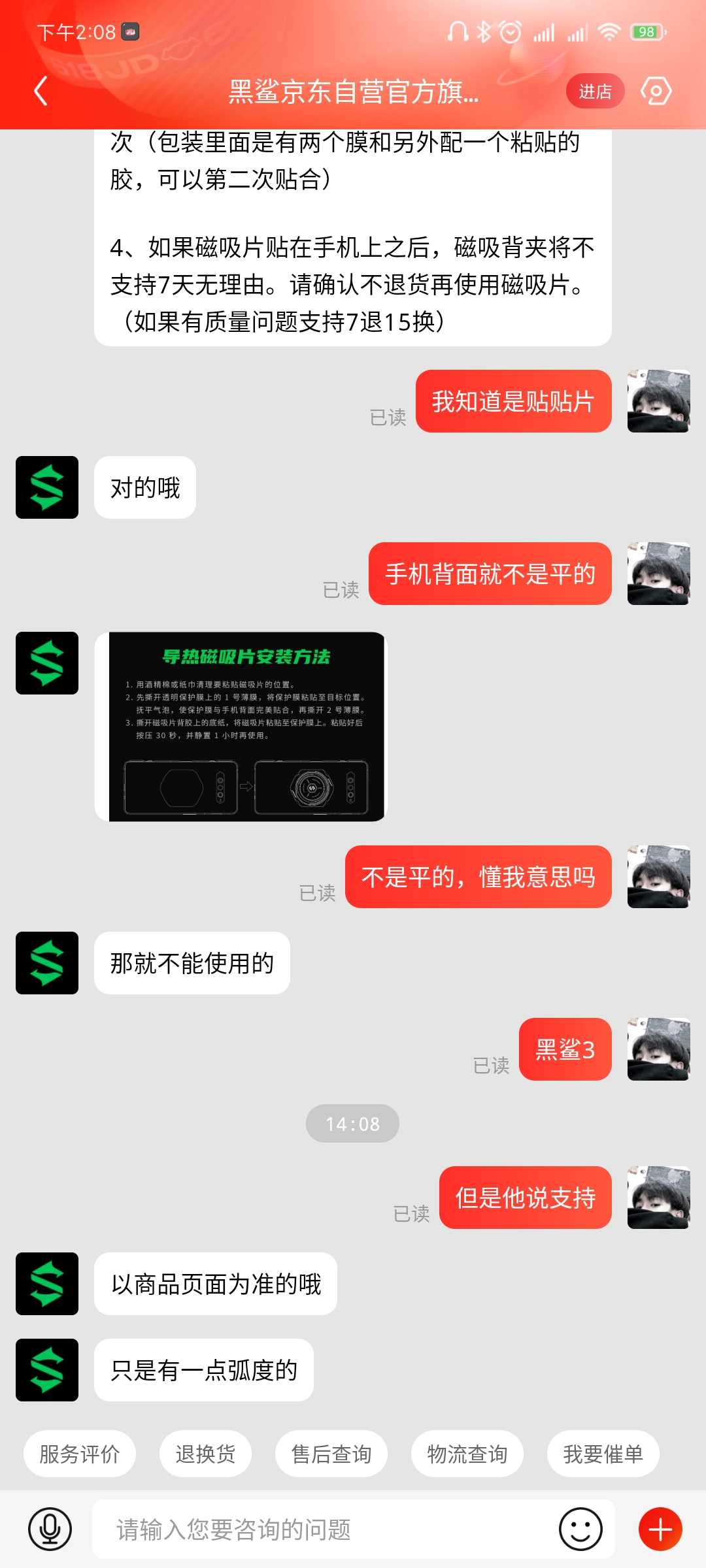706x1568 pixels.
Task: Open the red plus attachment menu
Action: (x=660, y=1529)
